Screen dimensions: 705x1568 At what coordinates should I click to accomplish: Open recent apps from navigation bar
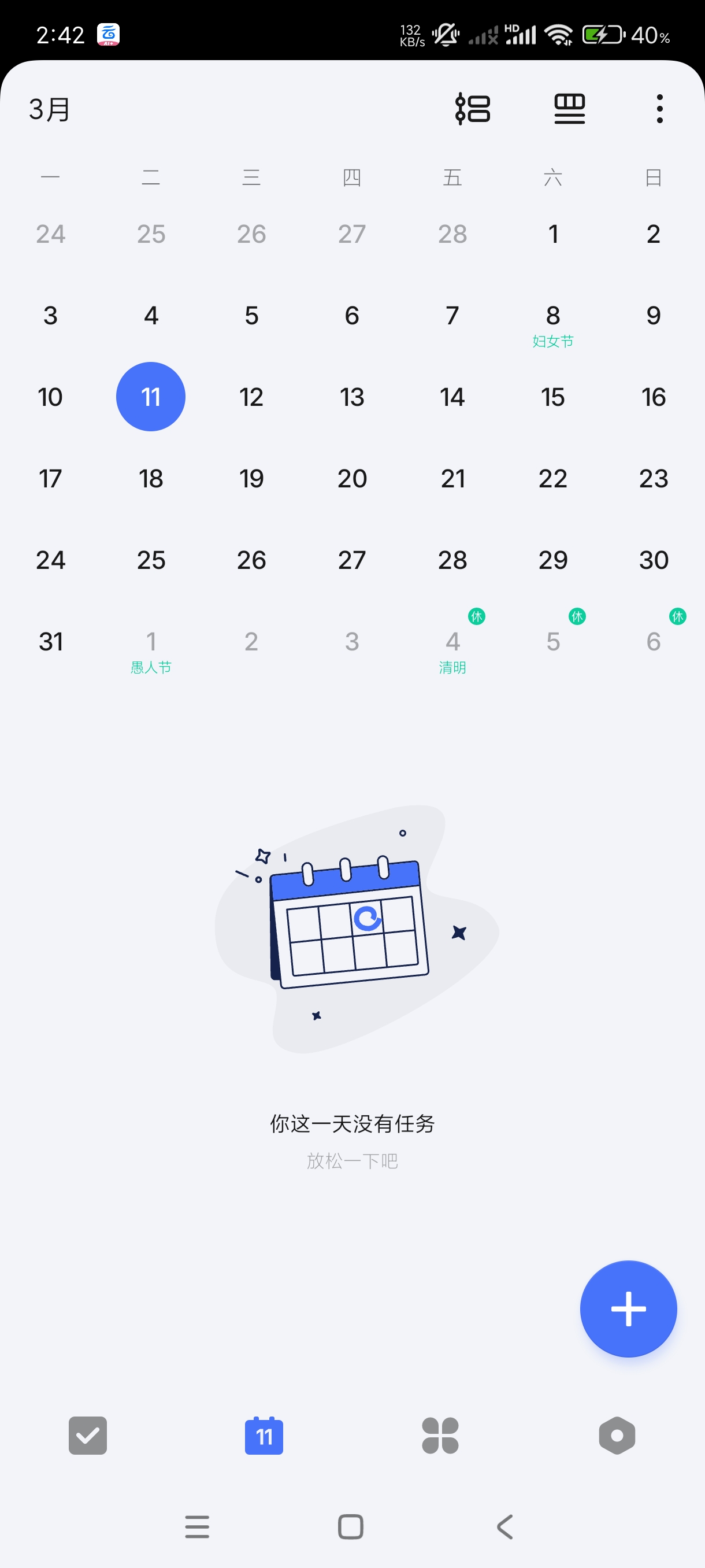click(197, 1526)
